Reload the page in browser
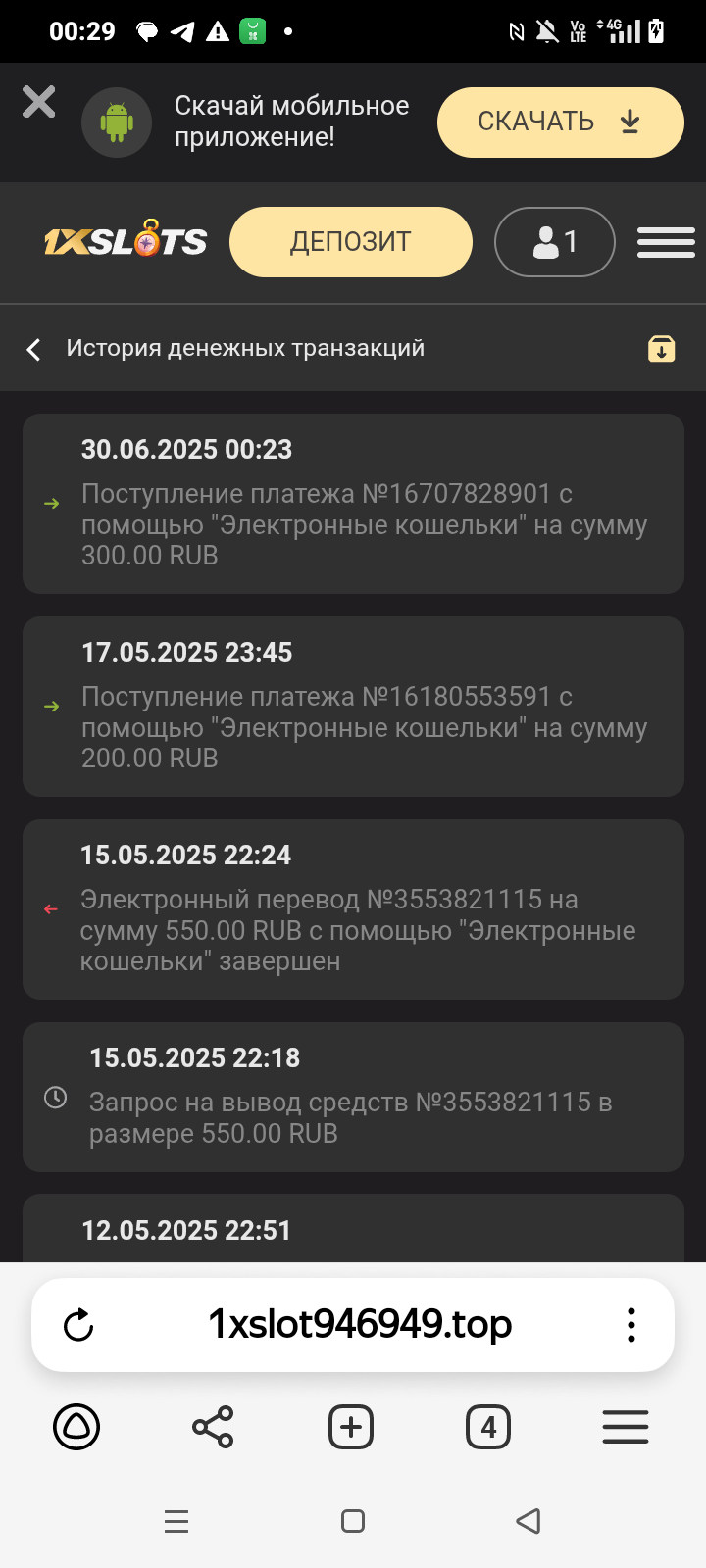The width and height of the screenshot is (706, 1568). click(78, 1325)
